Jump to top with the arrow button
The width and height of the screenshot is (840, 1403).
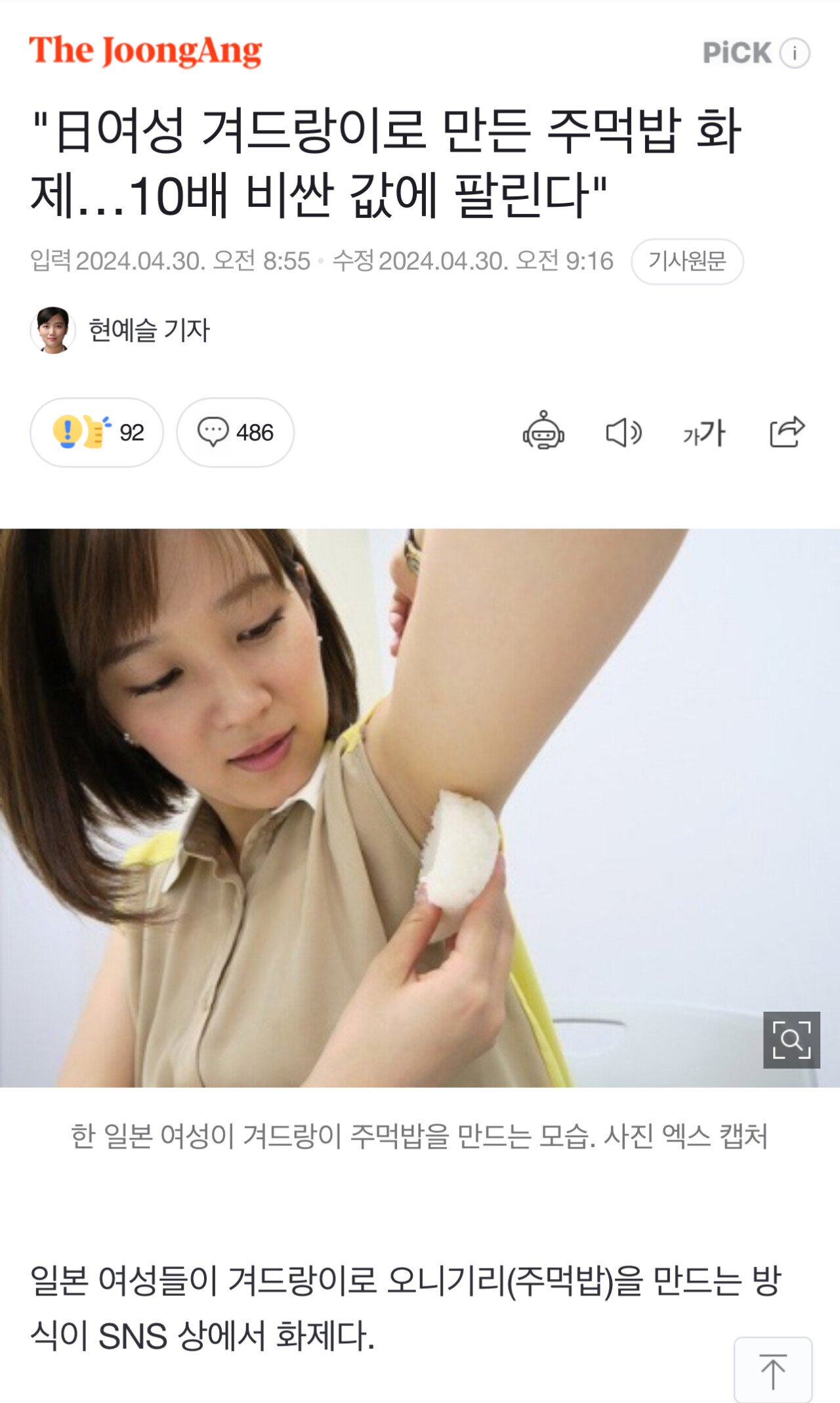[x=773, y=1370]
